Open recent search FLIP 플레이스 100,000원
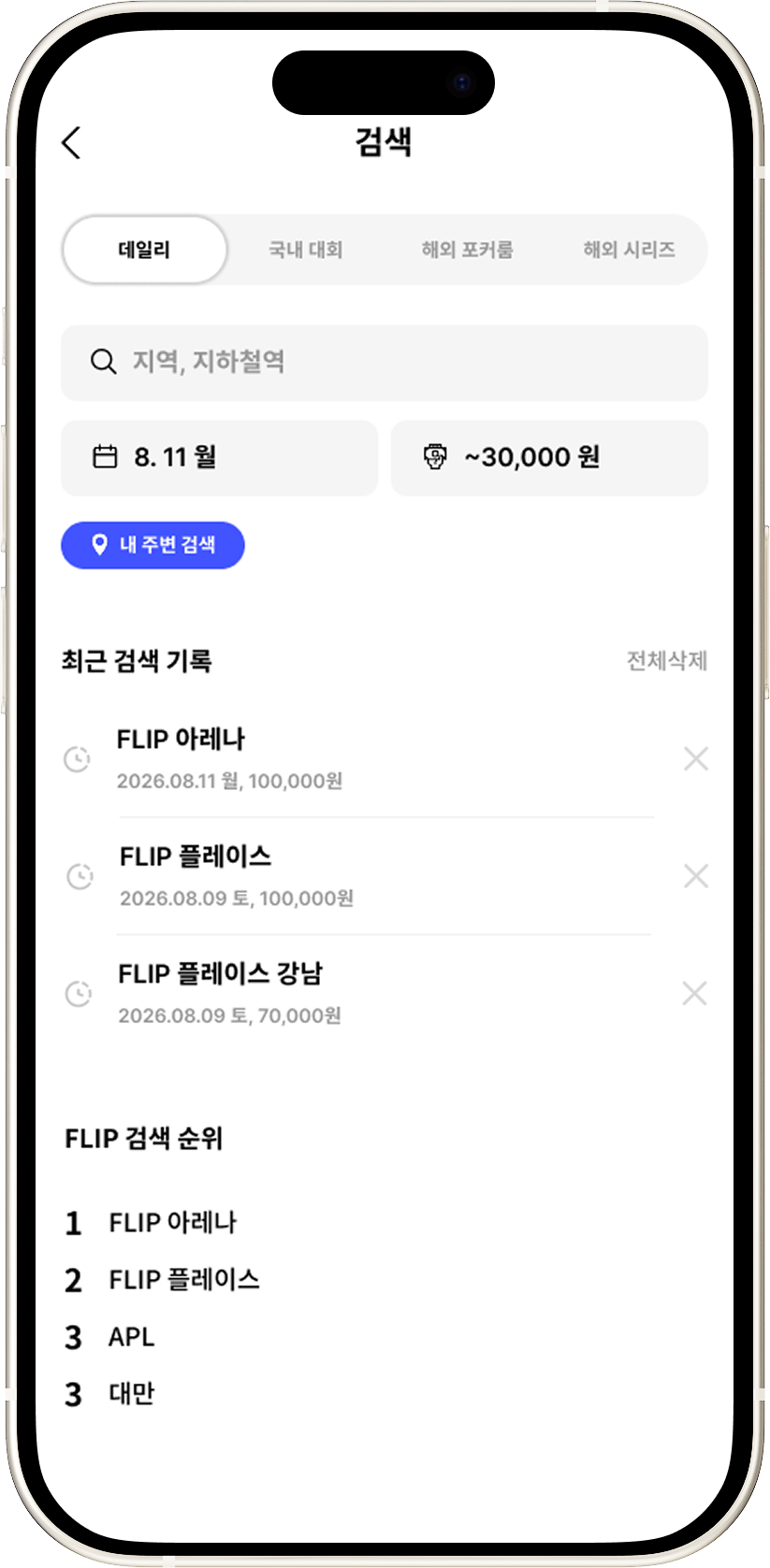This screenshot has height=1568, width=770. tap(358, 876)
